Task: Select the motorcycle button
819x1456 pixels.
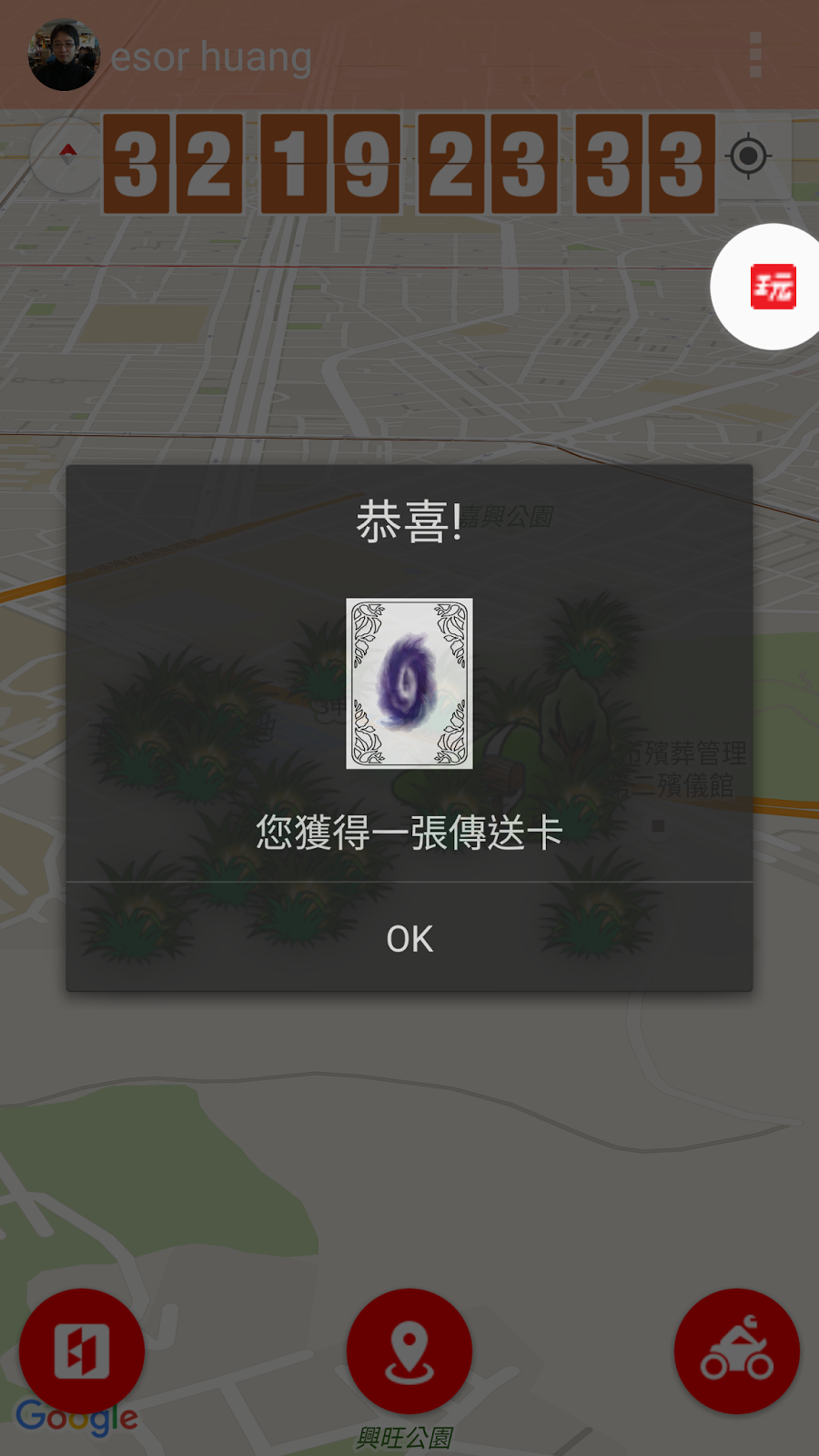Action: coord(736,1351)
